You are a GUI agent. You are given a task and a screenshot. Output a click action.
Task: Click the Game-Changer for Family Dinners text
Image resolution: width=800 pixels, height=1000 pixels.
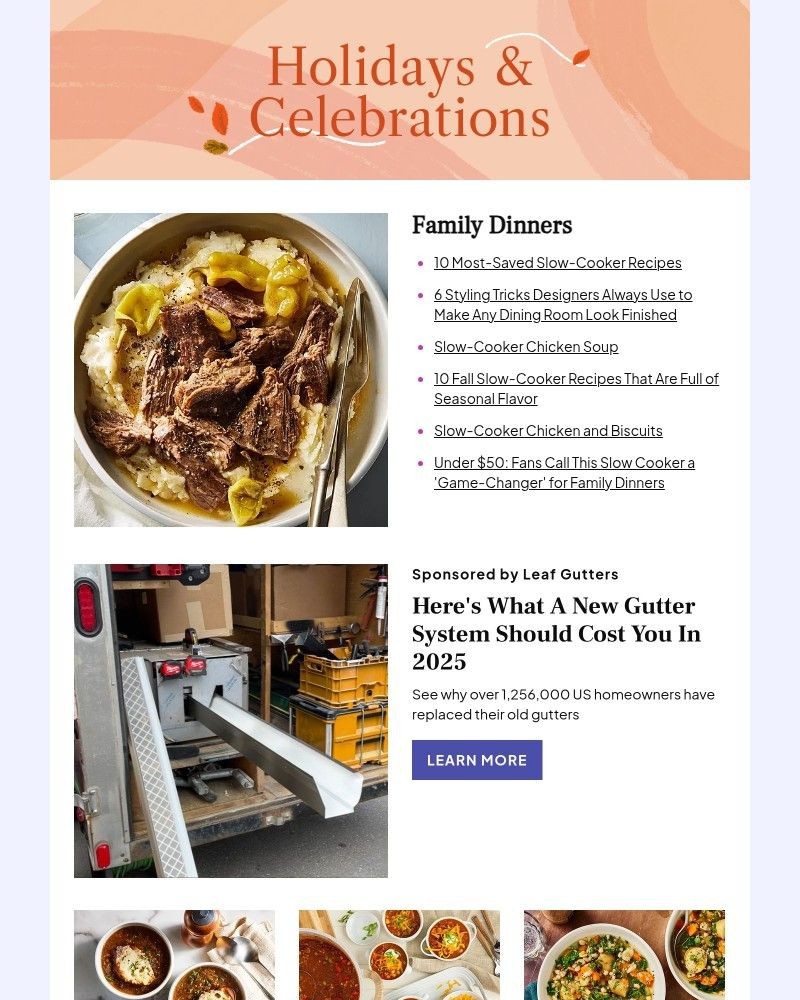point(548,482)
